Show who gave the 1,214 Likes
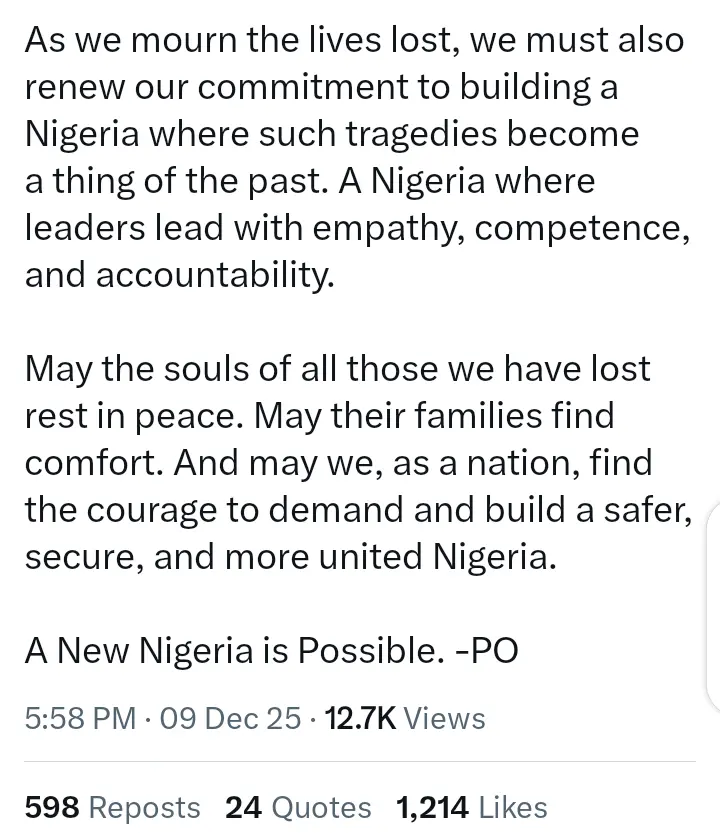This screenshot has height=833, width=720. [x=471, y=807]
